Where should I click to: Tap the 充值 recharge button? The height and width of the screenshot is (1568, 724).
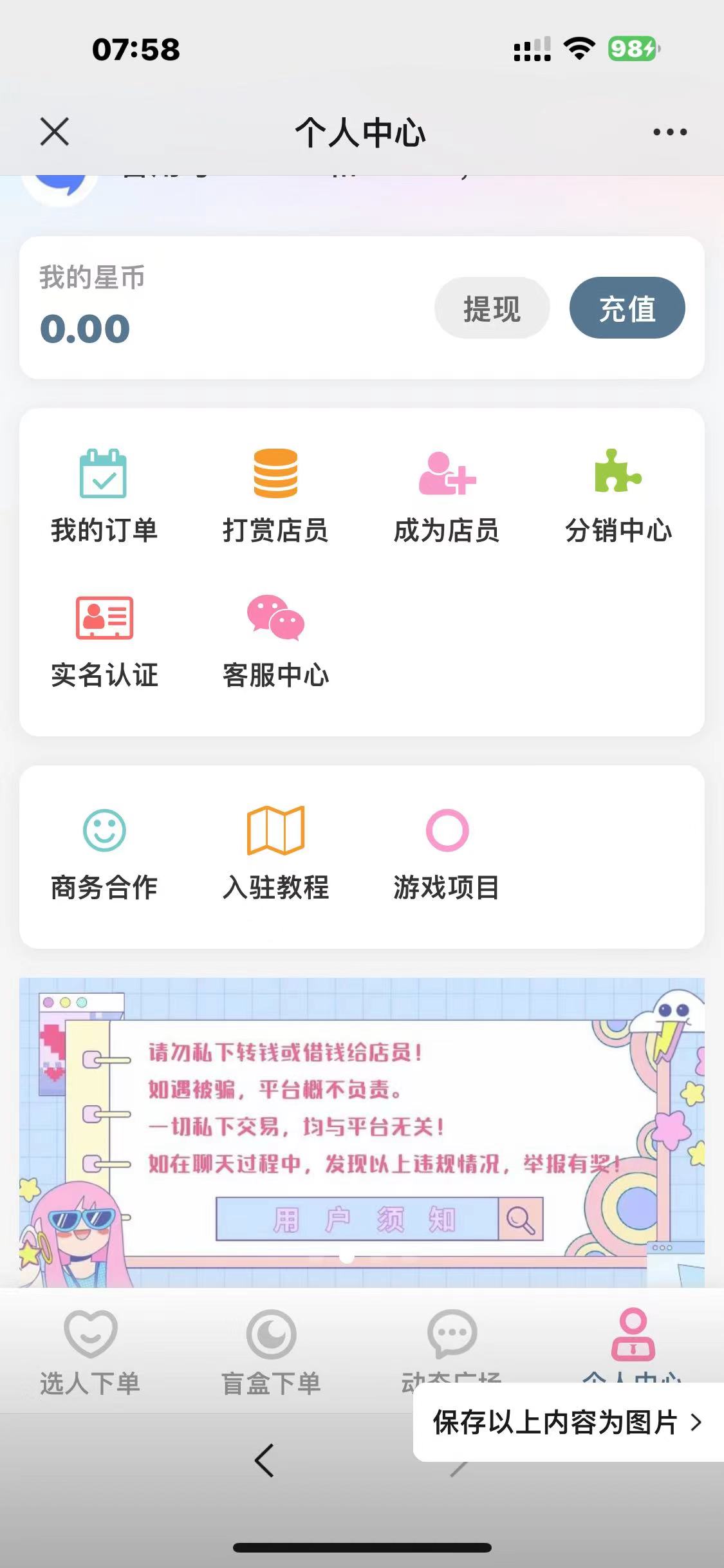click(x=627, y=308)
